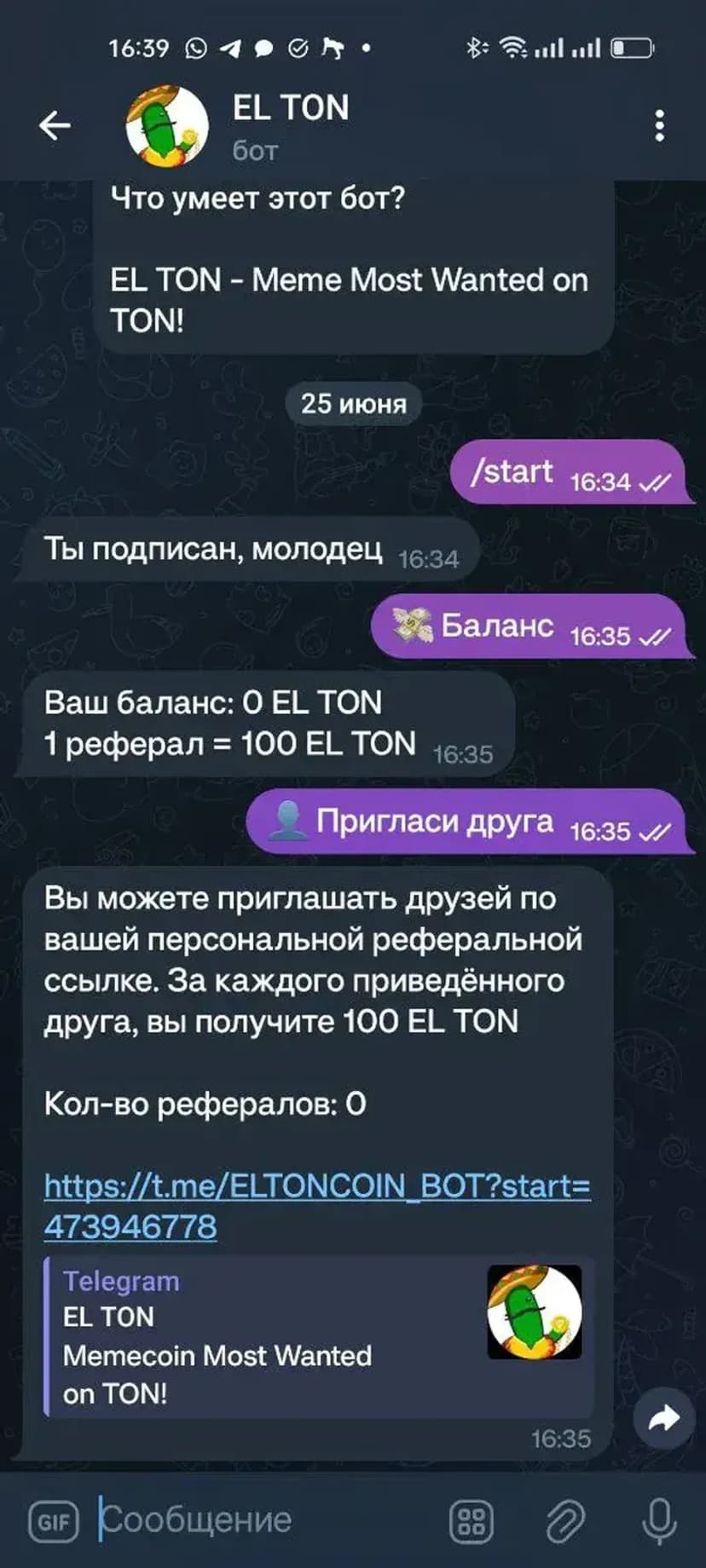Image resolution: width=706 pixels, height=1568 pixels.
Task: Open the Telegram EL TON link preview
Action: (x=319, y=1336)
